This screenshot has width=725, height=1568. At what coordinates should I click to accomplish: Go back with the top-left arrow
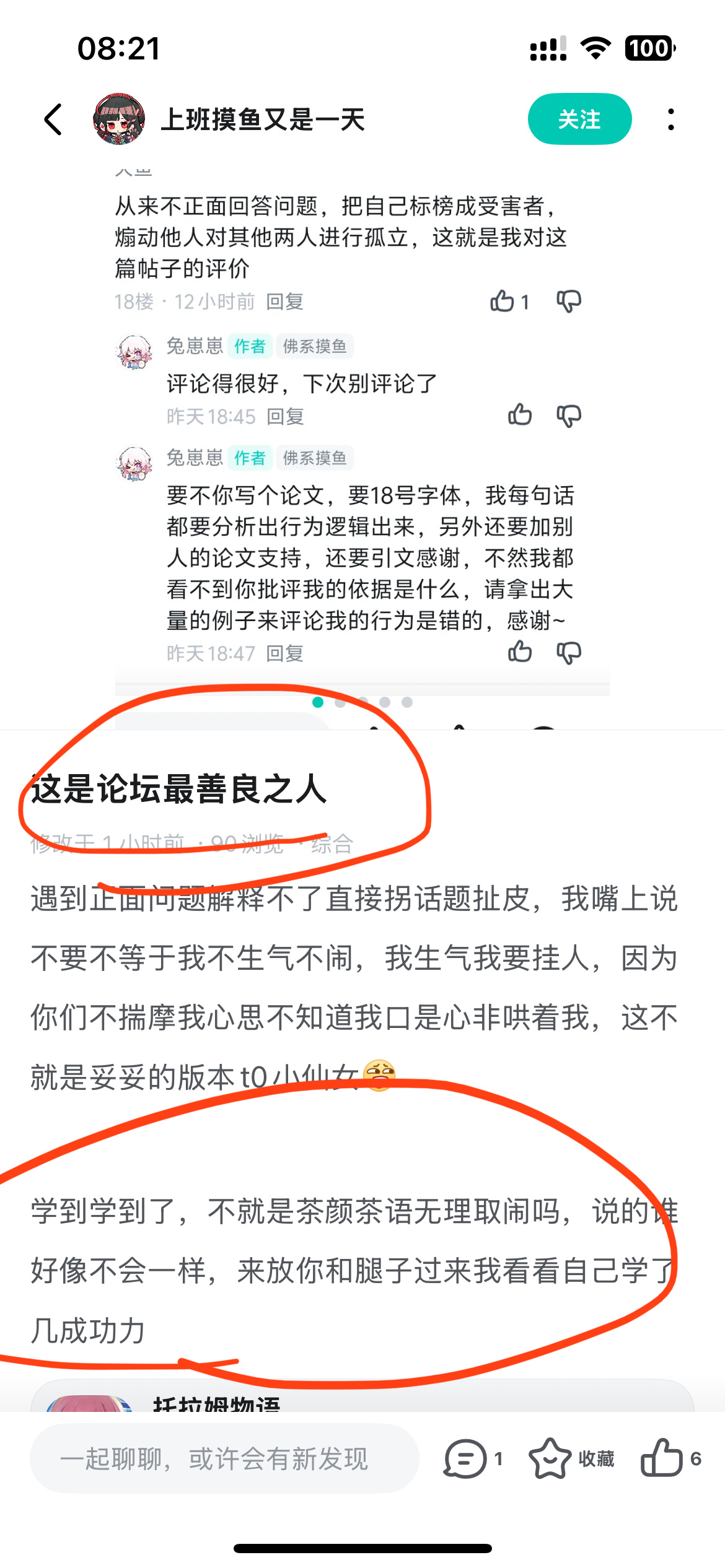pyautogui.click(x=53, y=119)
